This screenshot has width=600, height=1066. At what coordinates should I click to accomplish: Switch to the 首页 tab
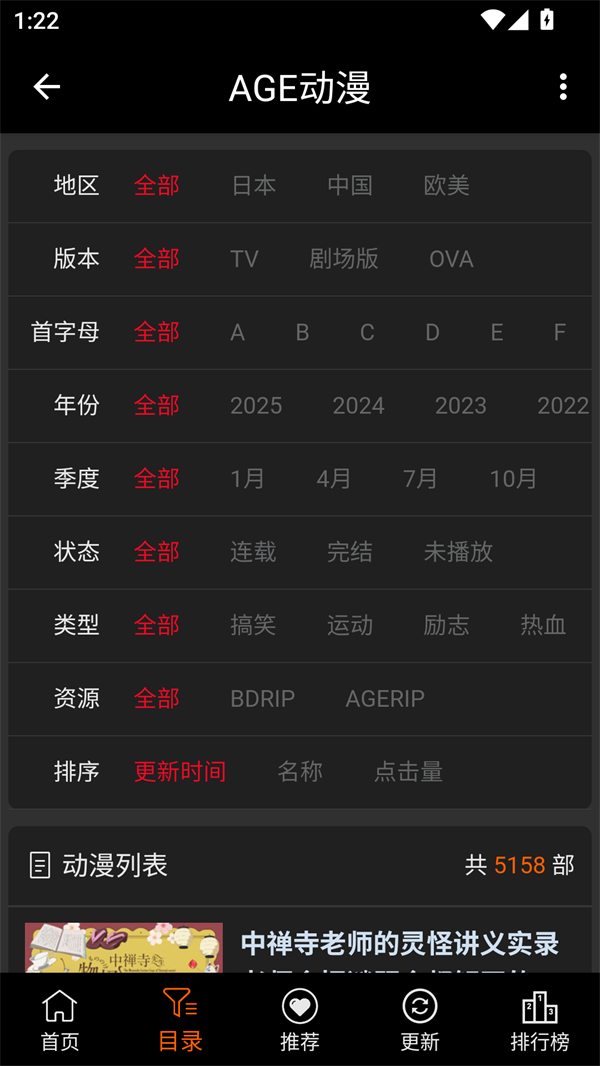click(x=60, y=1020)
